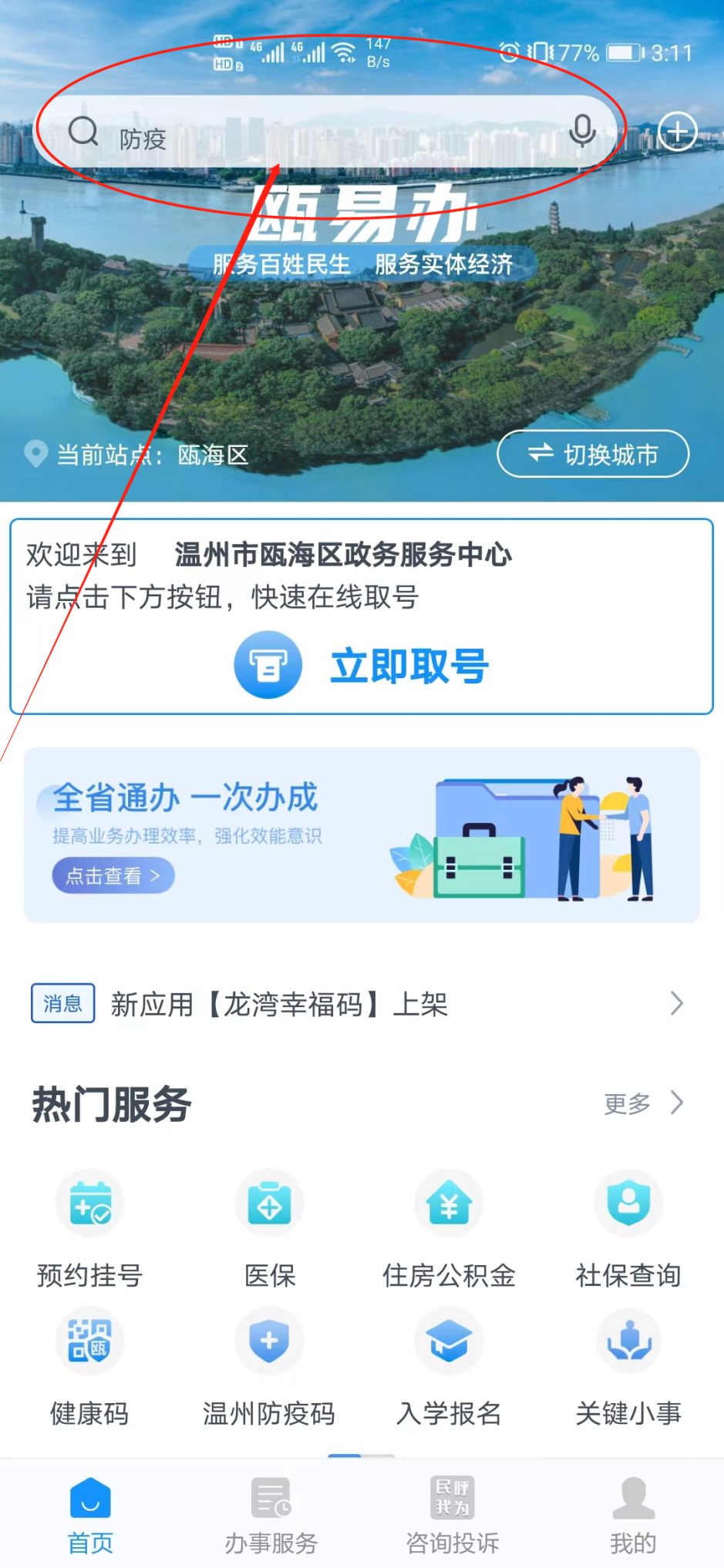Tap the voice search microphone icon
The image size is (724, 1568).
(x=582, y=131)
